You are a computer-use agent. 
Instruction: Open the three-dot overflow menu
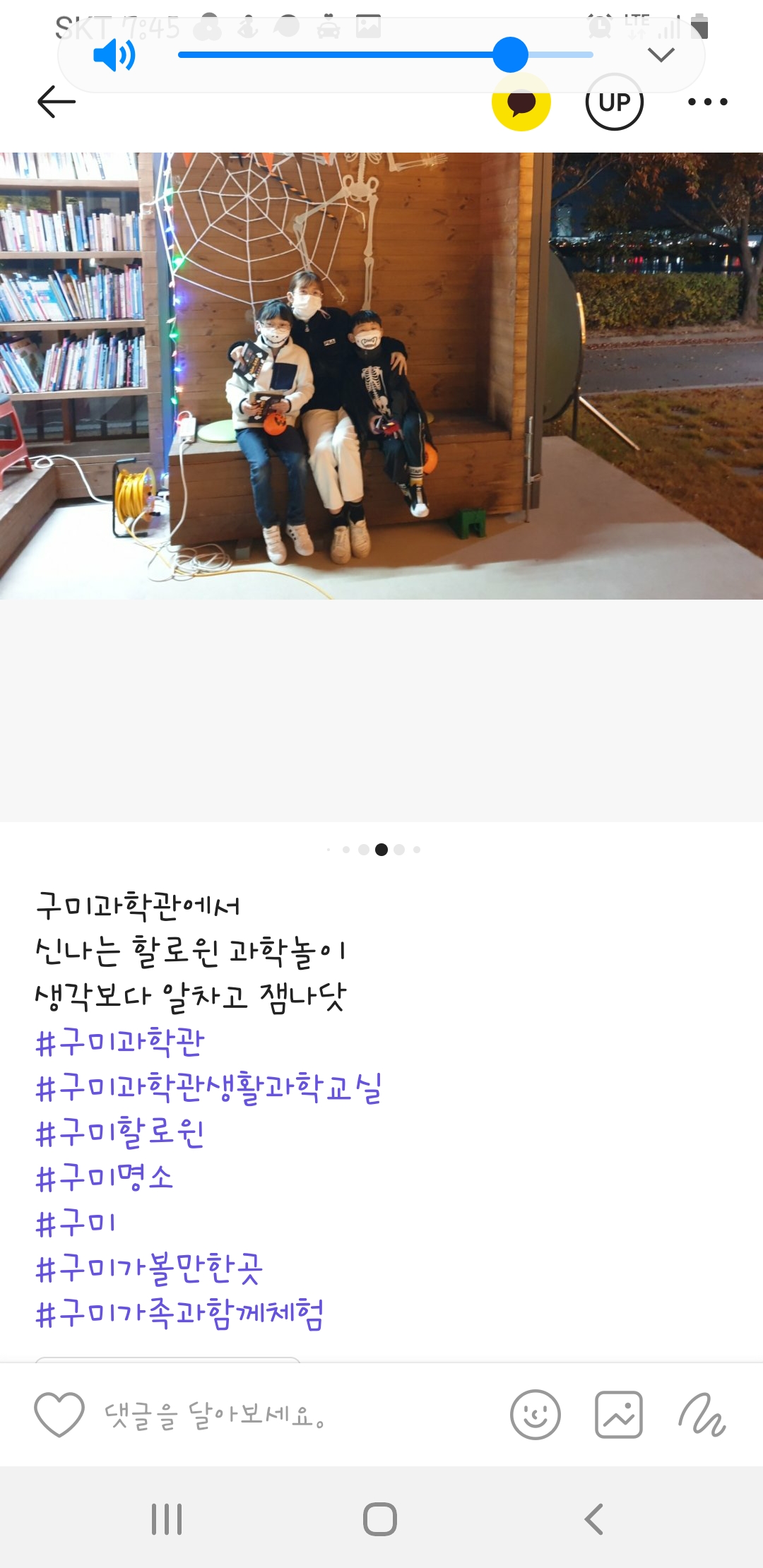[707, 102]
